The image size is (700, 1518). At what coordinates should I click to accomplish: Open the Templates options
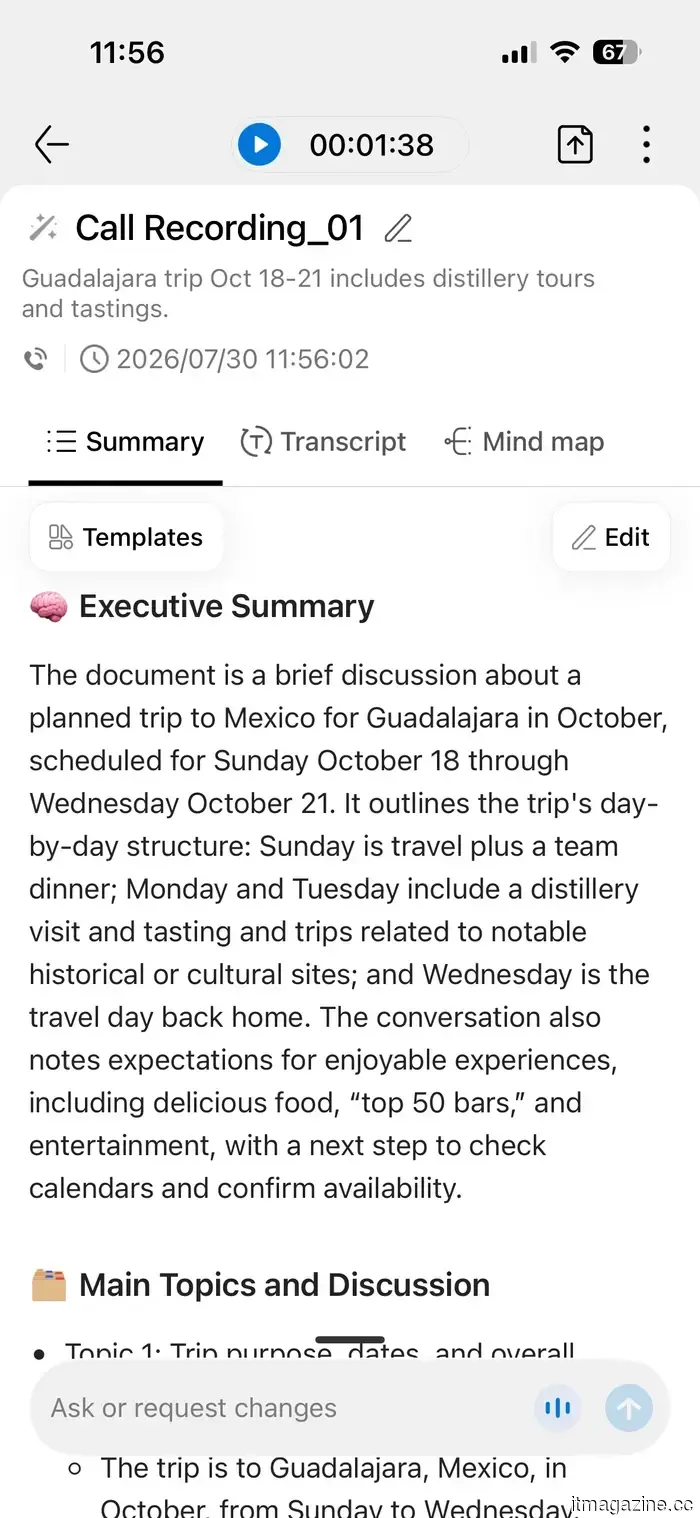click(x=126, y=537)
